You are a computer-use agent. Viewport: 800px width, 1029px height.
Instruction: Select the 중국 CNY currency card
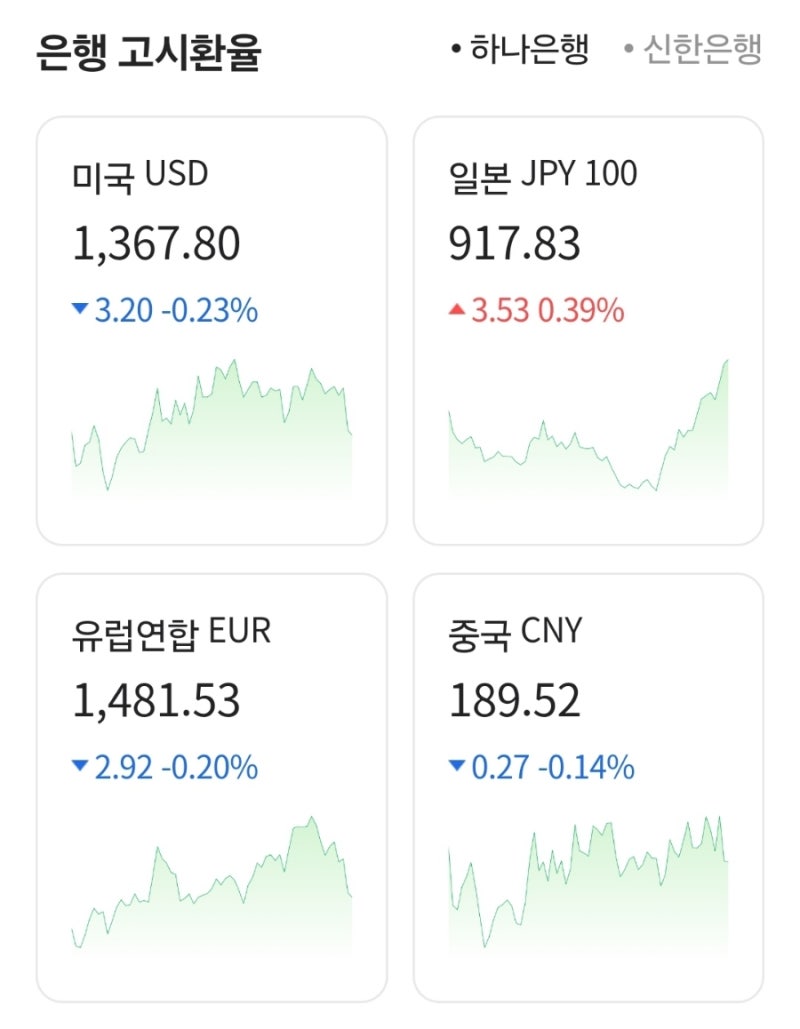[x=590, y=790]
